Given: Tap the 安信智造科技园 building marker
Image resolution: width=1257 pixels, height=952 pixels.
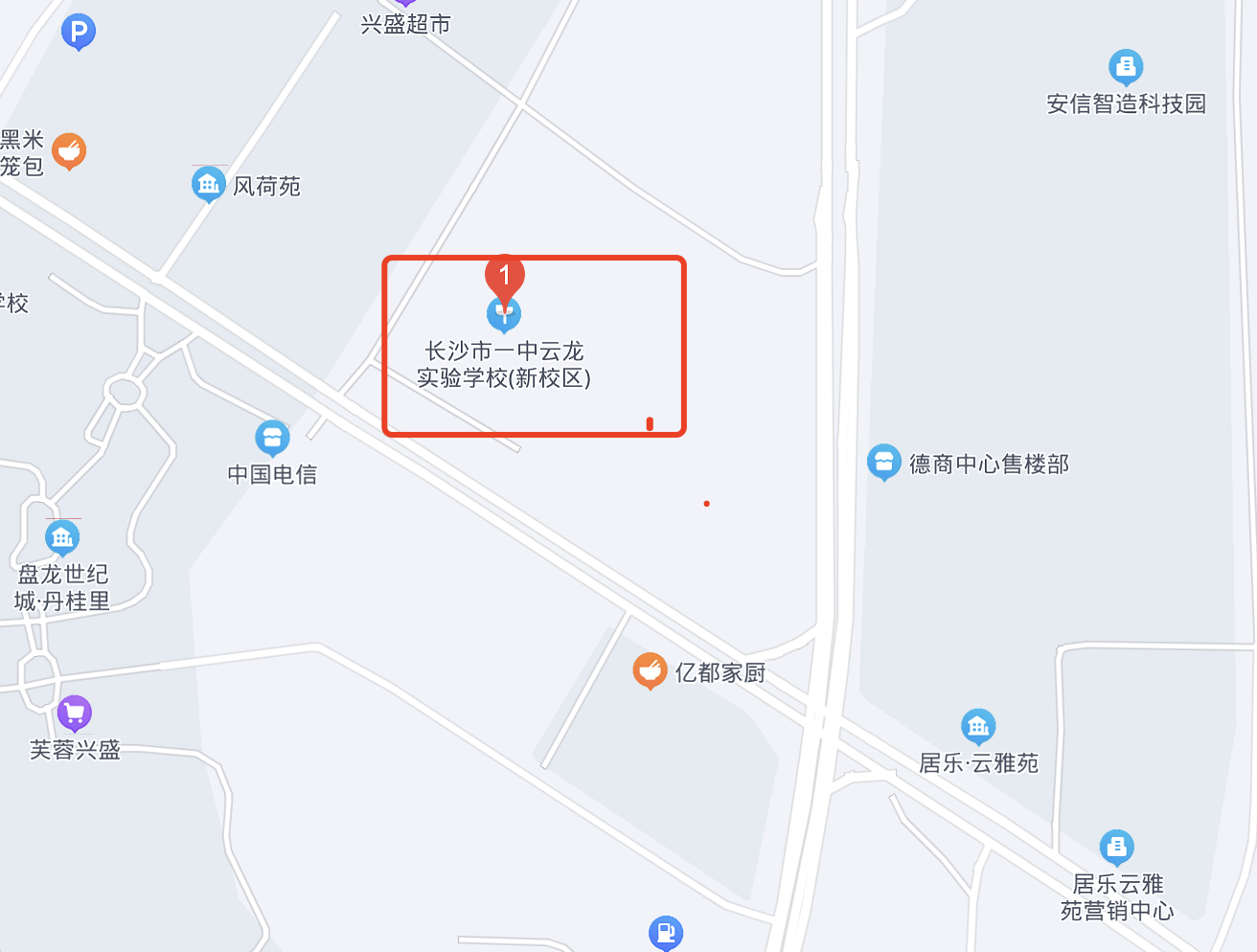Looking at the screenshot, I should [x=1126, y=66].
